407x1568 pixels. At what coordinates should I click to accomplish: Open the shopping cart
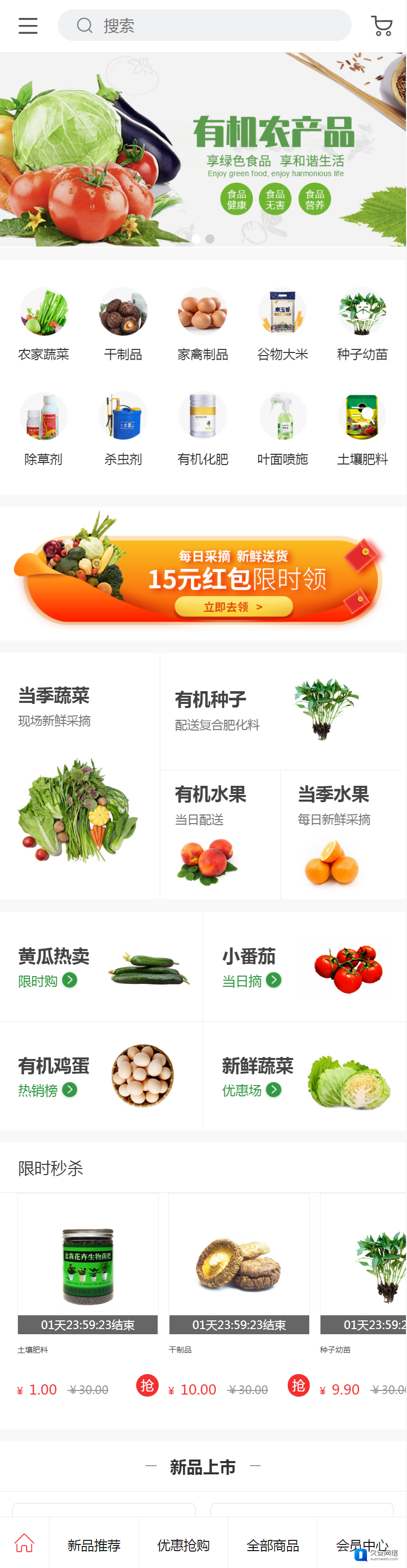pos(381,26)
